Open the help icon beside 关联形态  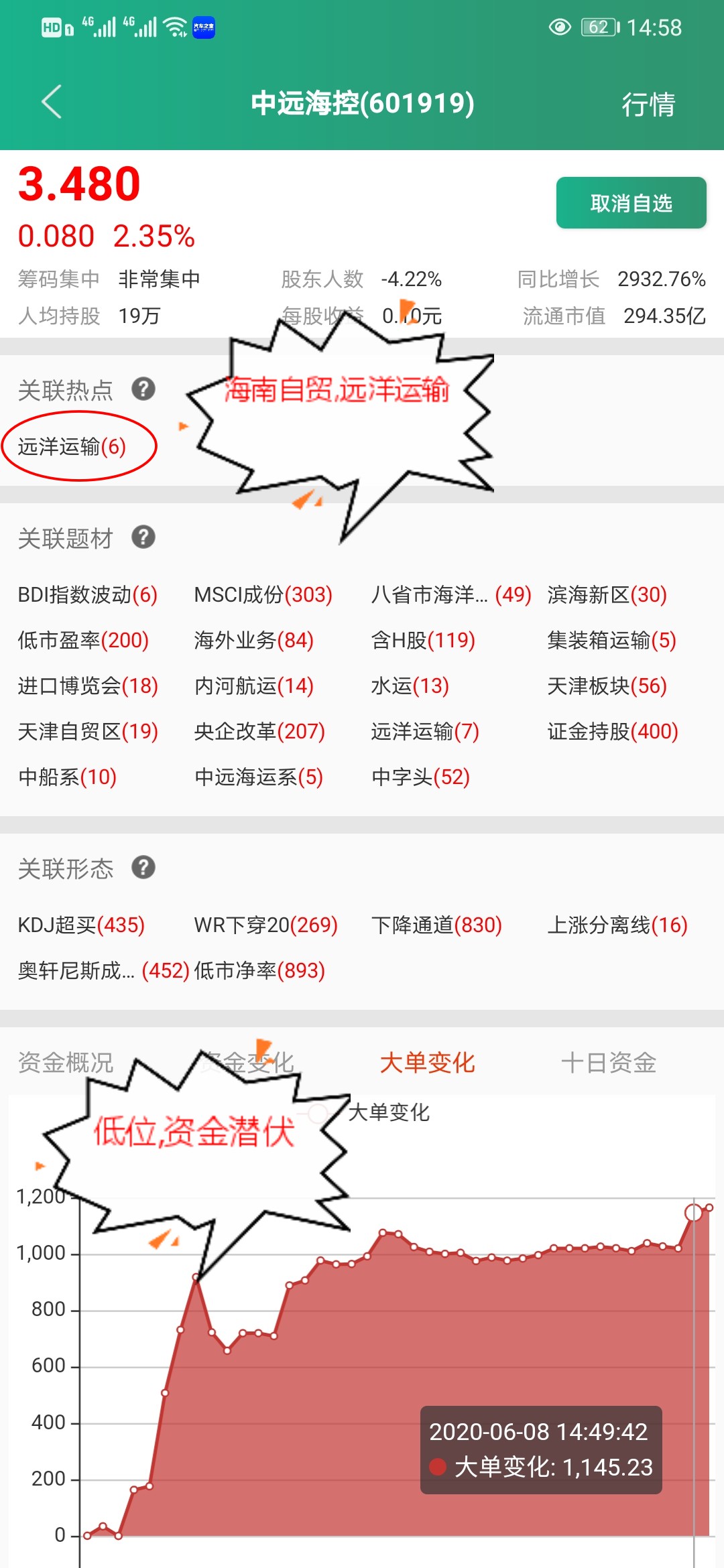point(143,868)
